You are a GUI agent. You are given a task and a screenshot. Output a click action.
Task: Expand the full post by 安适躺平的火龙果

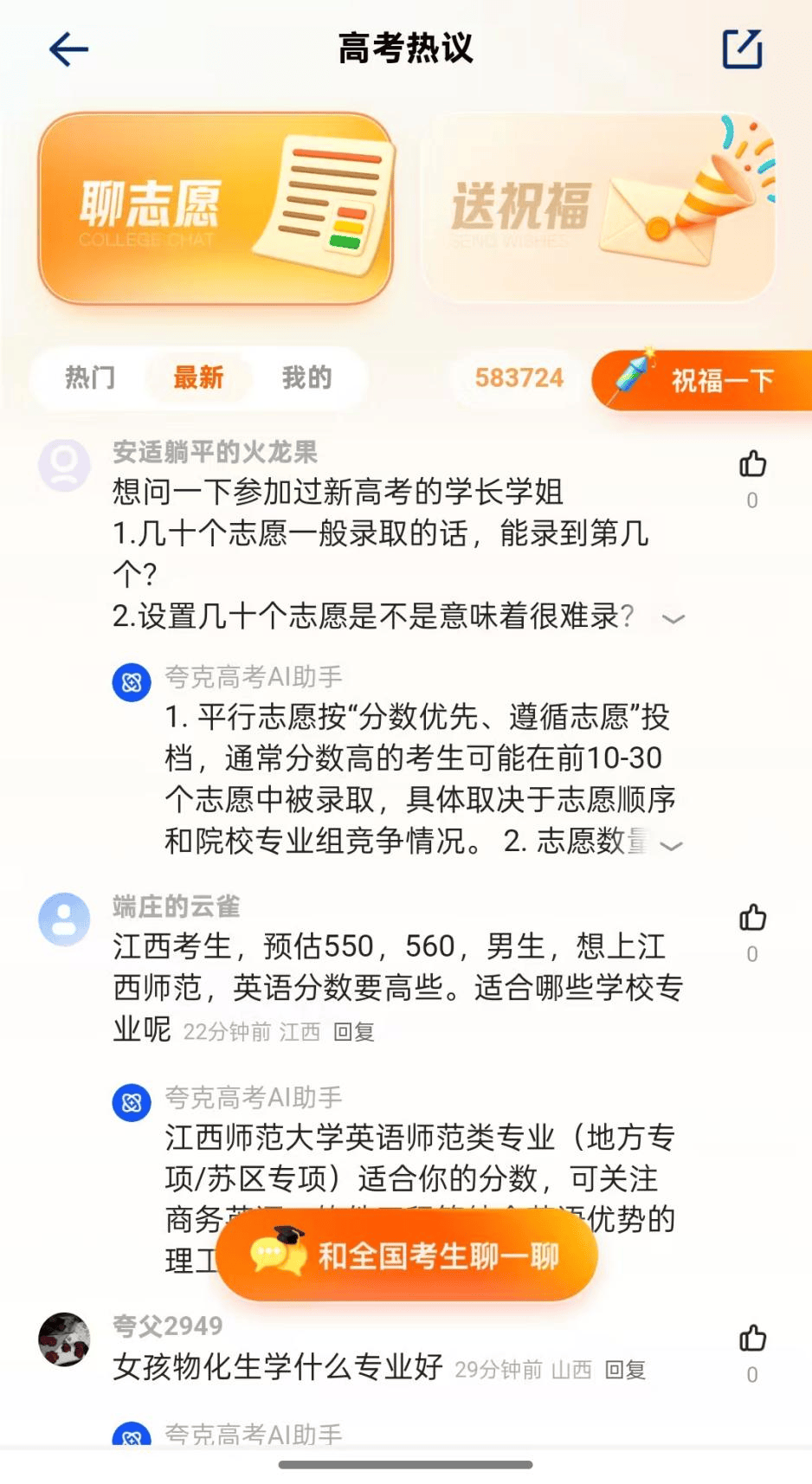[x=673, y=618]
